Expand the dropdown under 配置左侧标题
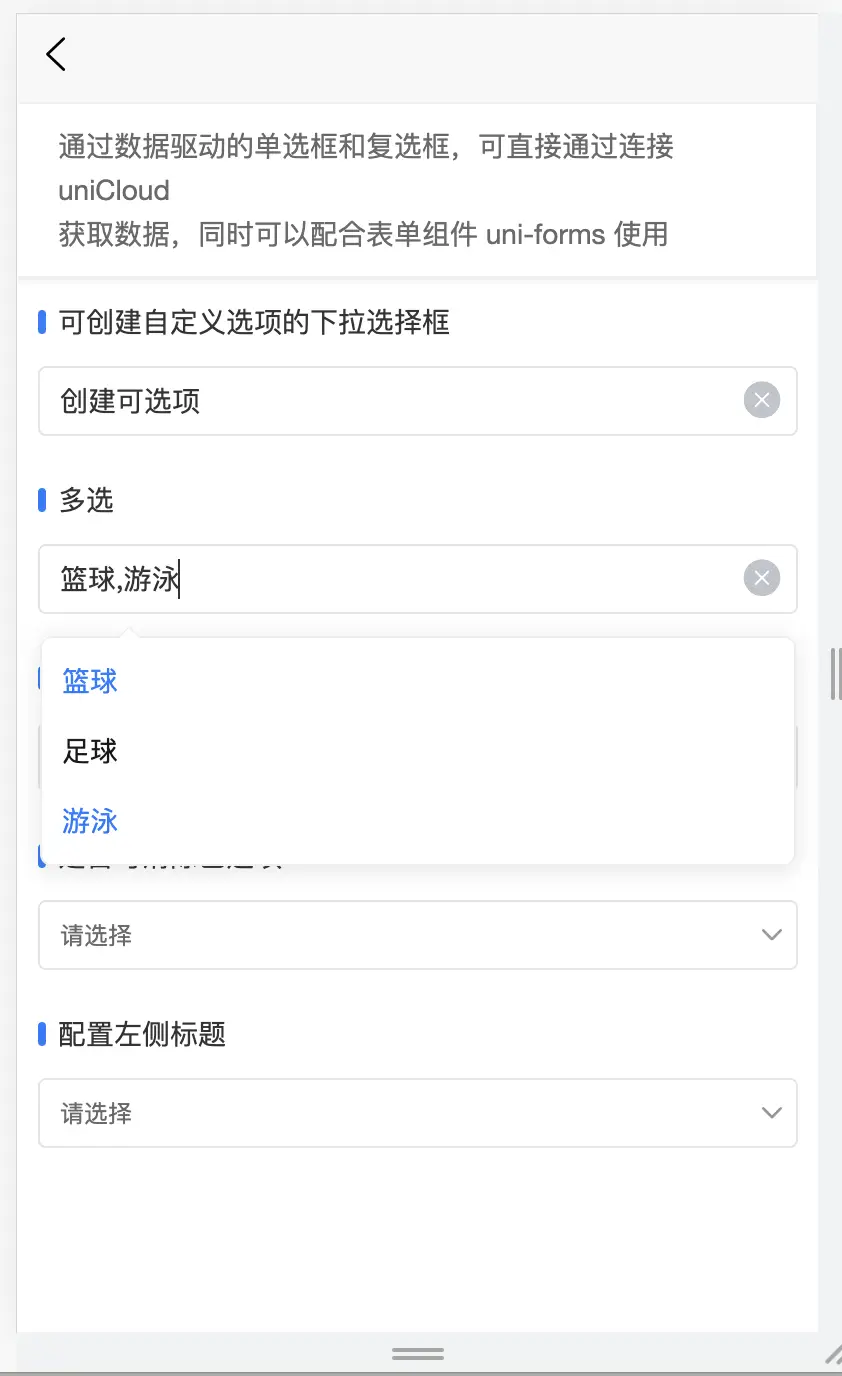Viewport: 842px width, 1376px height. pyautogui.click(x=418, y=1113)
